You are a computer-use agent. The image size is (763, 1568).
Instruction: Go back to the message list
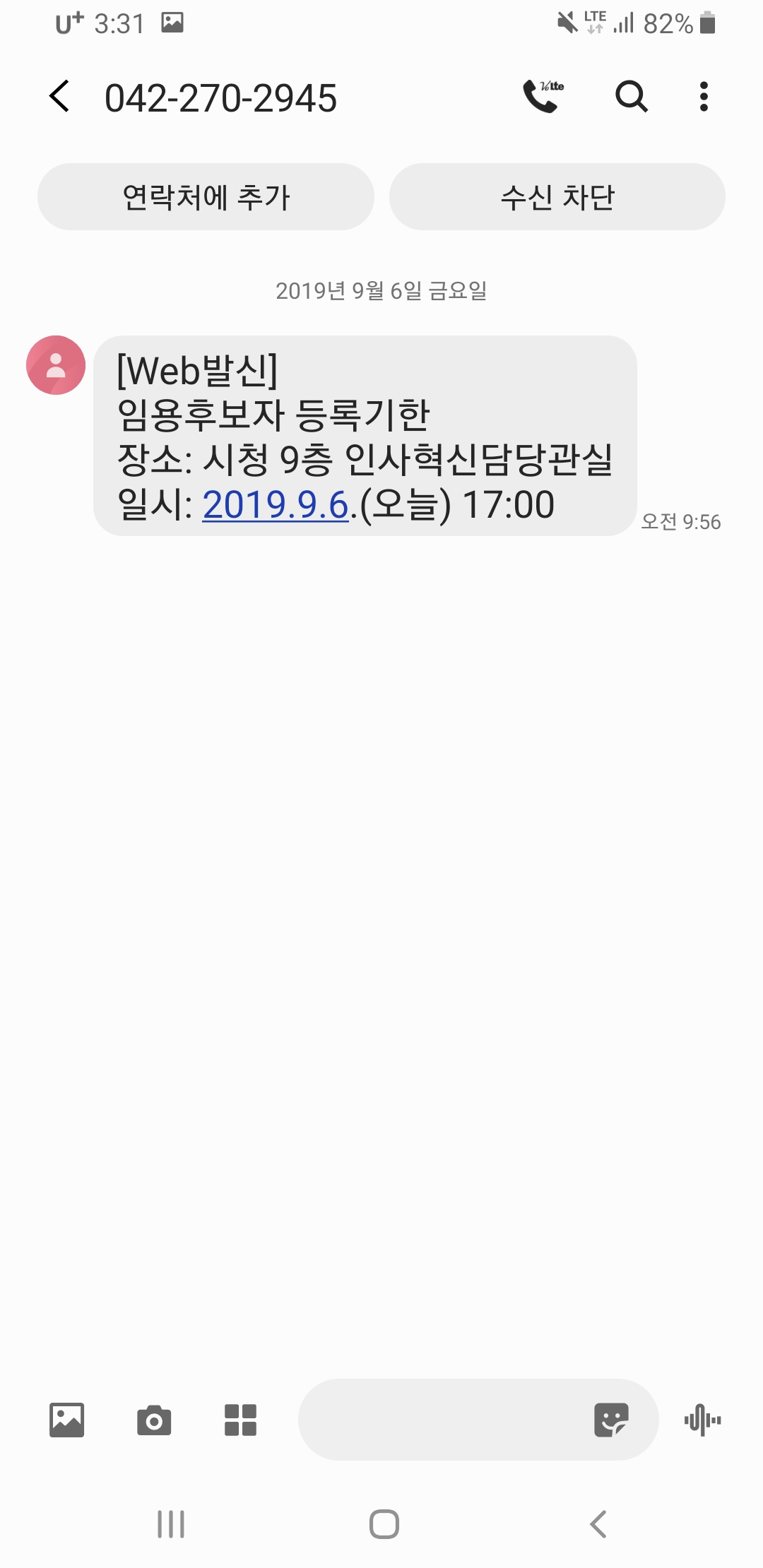click(60, 96)
